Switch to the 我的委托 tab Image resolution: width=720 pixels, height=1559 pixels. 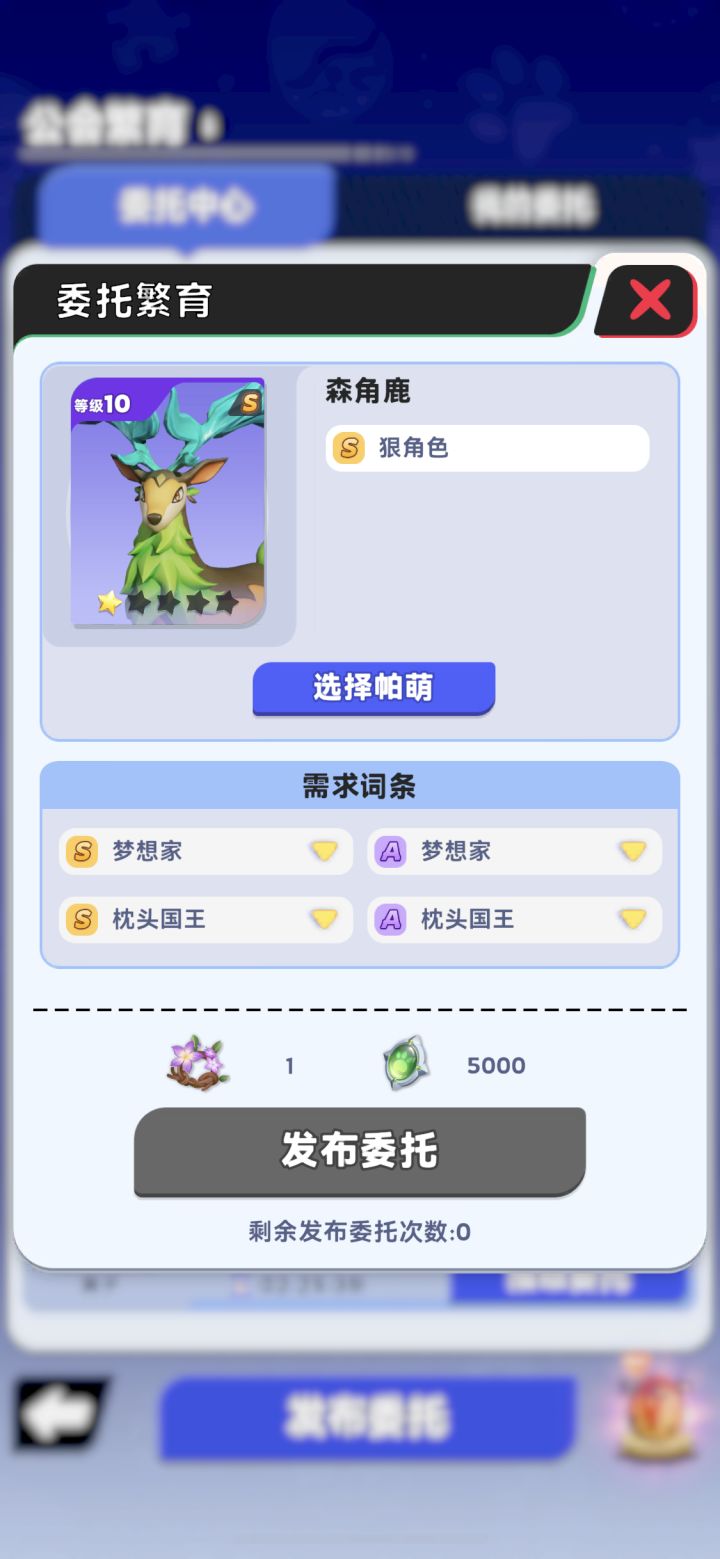533,205
